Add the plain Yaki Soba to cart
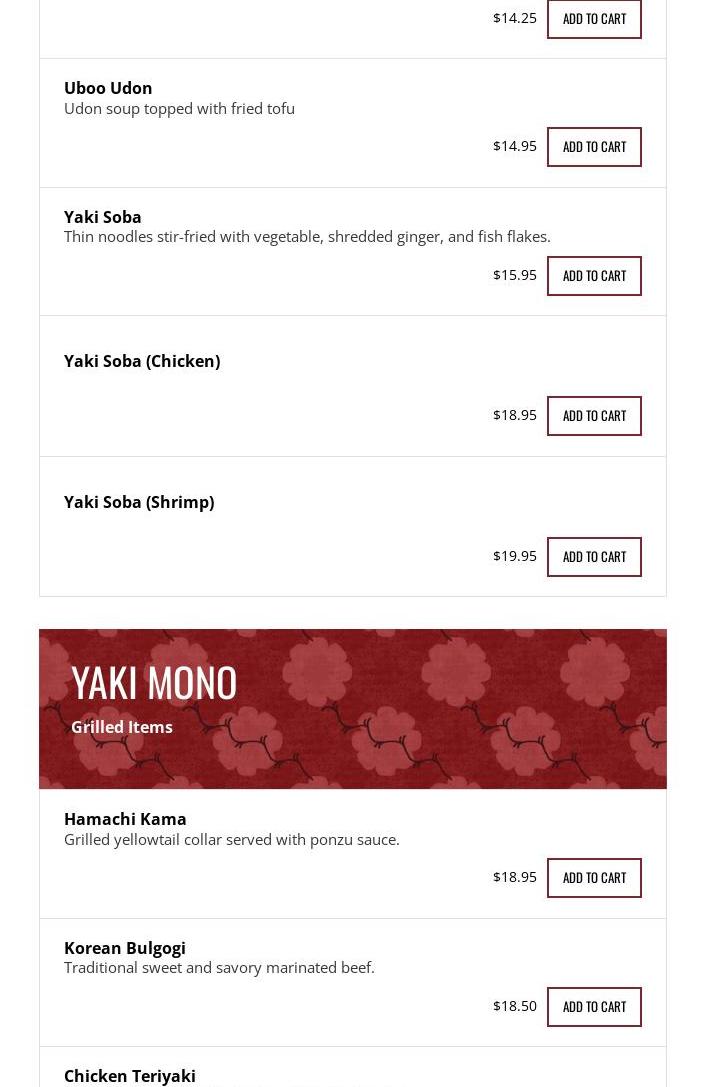705x1087 pixels. coord(594,276)
